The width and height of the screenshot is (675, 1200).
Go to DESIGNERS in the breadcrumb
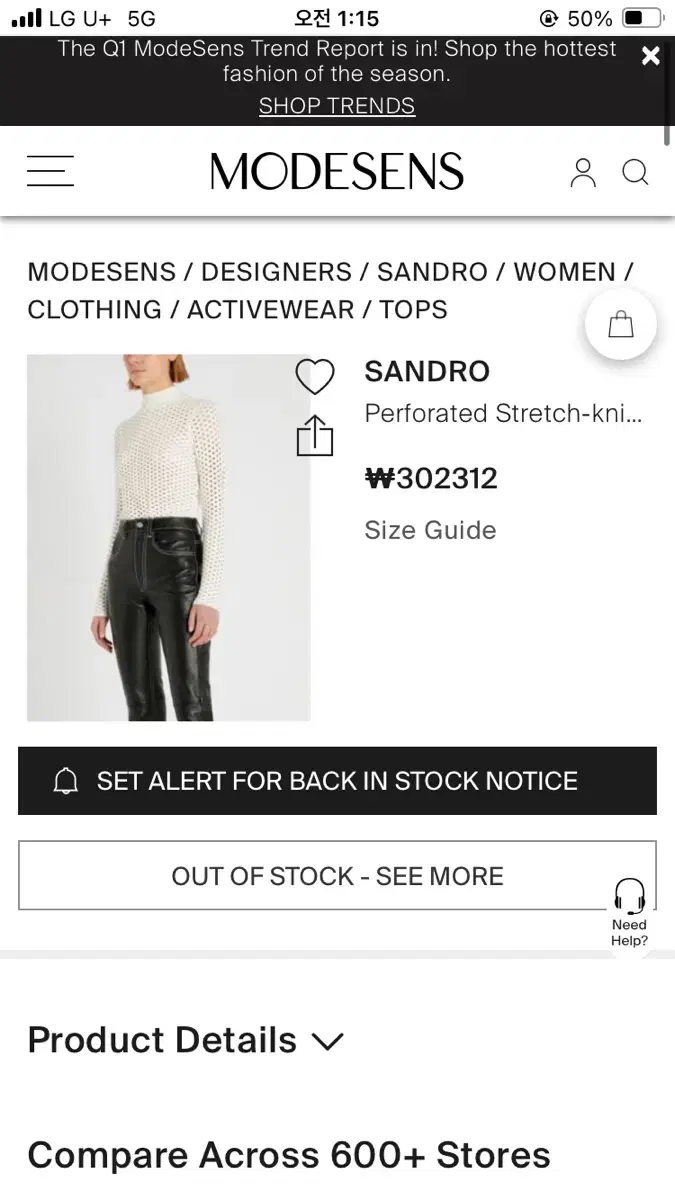coord(276,272)
